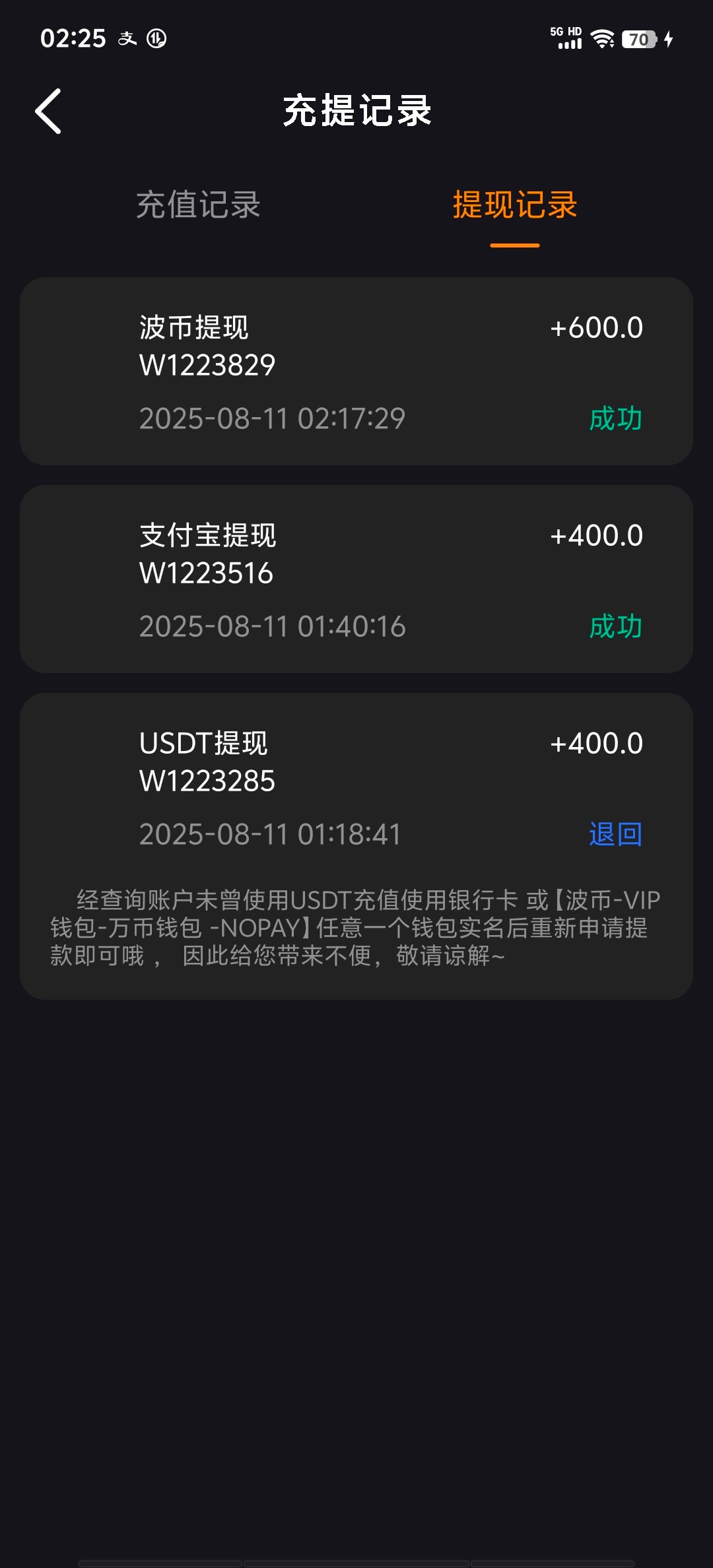Tap the 5G HD signal indicator
The image size is (713, 1568).
(568, 36)
